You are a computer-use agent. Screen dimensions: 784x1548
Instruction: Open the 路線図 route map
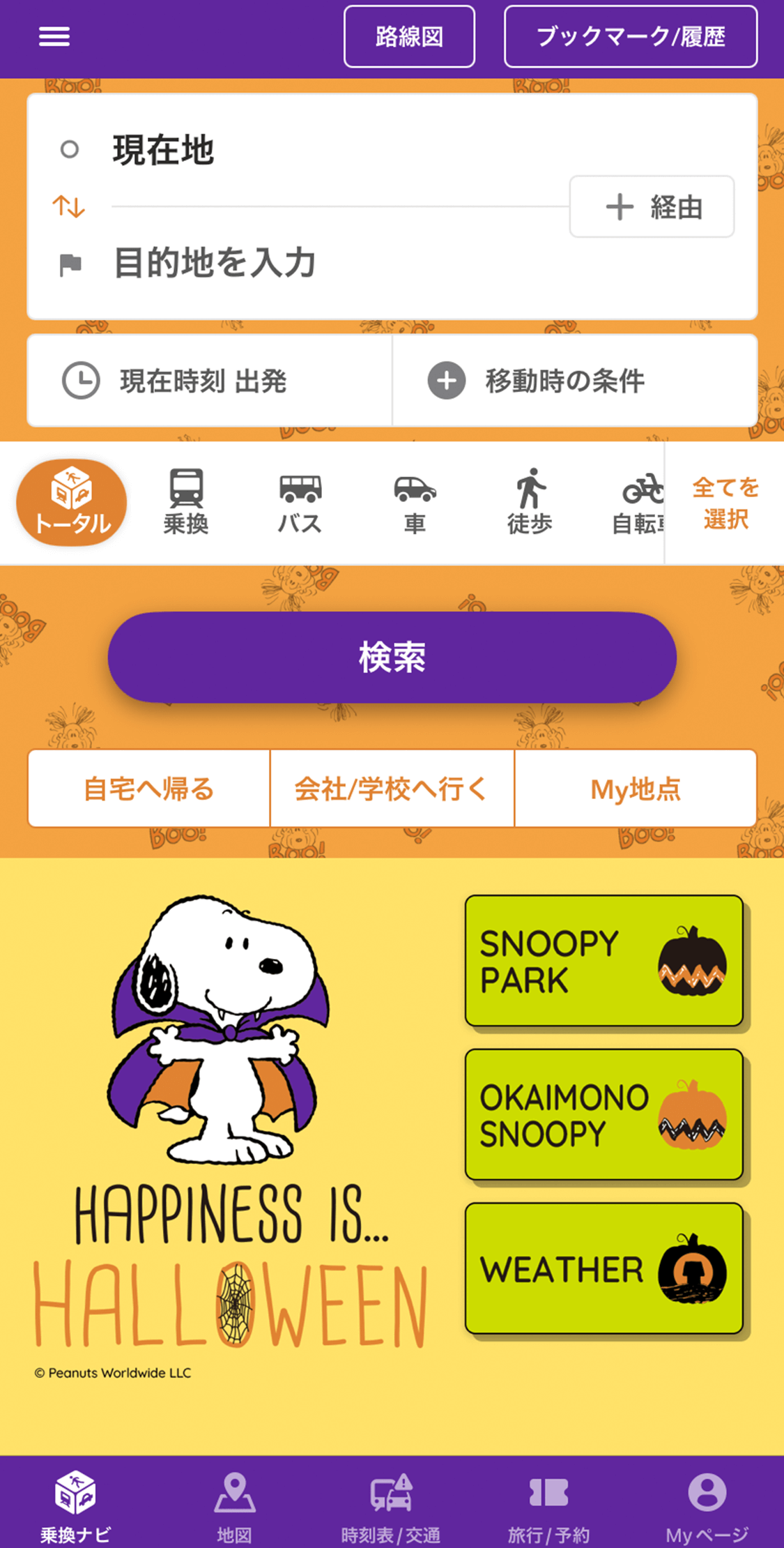click(x=409, y=36)
